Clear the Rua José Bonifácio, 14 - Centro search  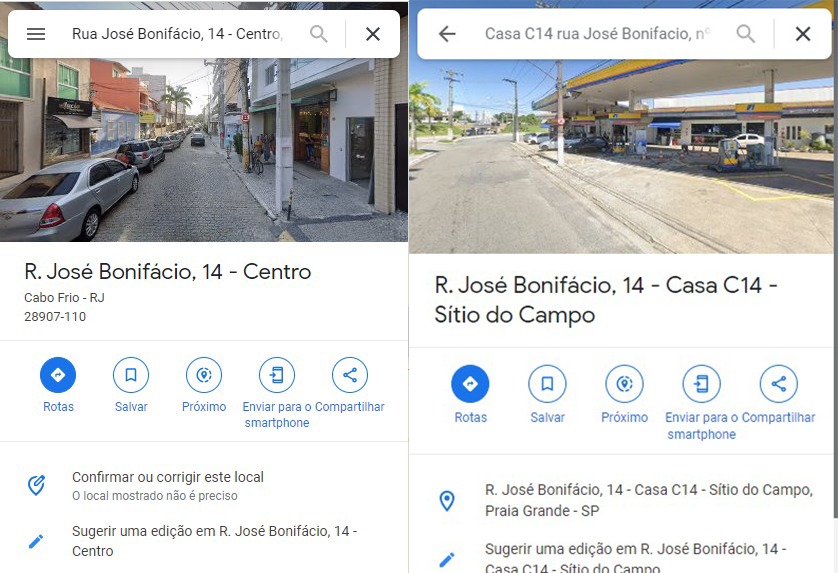coord(373,34)
